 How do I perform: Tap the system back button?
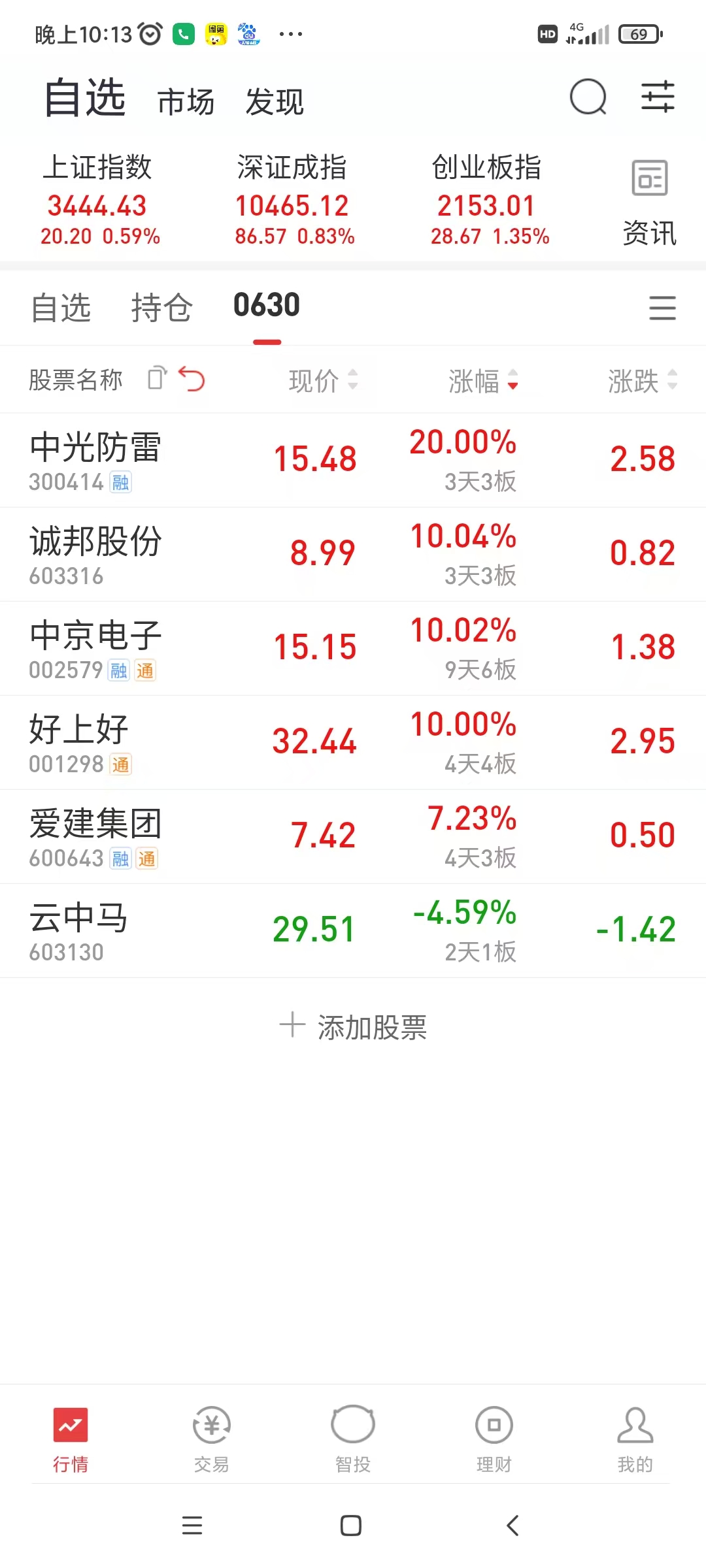pos(513,1526)
